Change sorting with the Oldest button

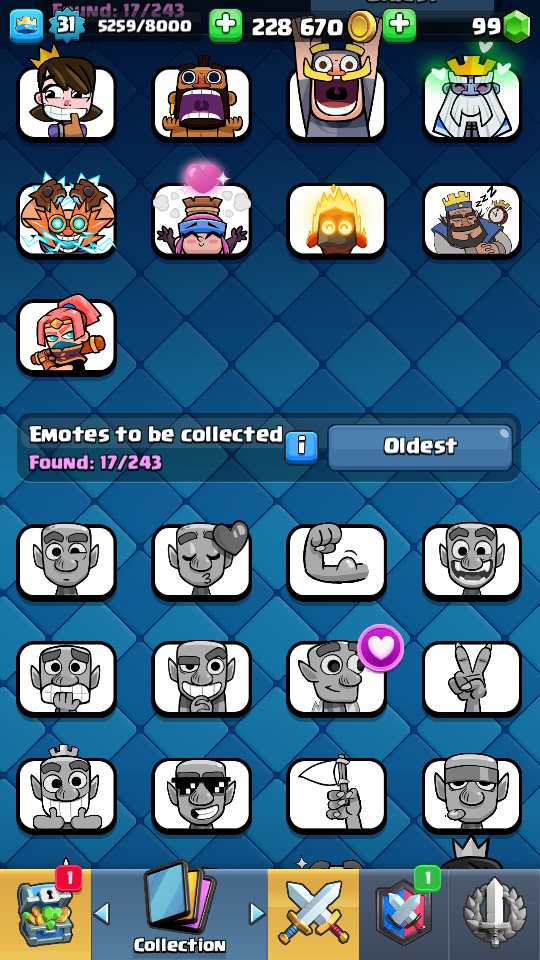coord(420,447)
